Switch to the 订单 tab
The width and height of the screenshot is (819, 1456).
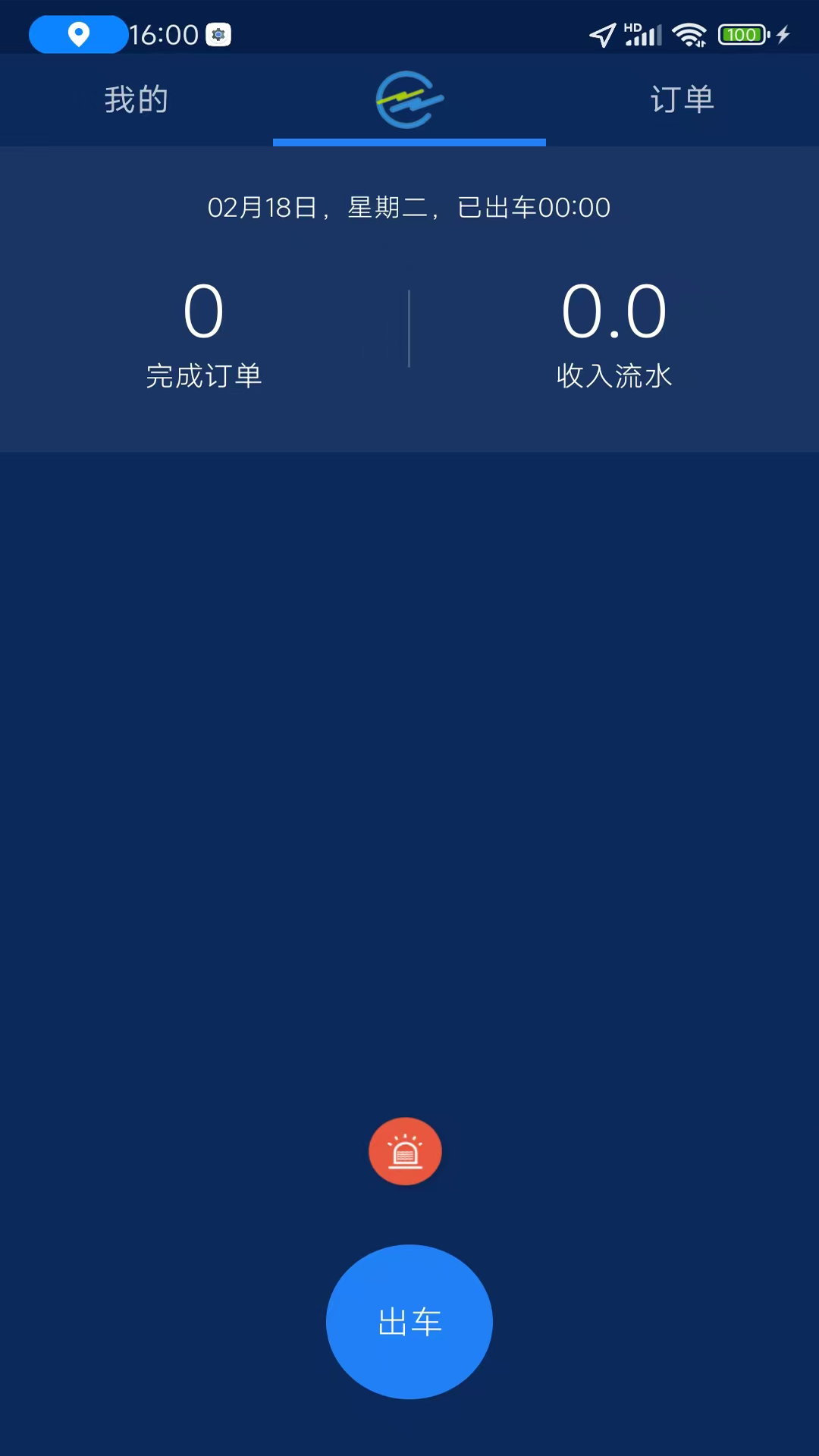(x=681, y=99)
